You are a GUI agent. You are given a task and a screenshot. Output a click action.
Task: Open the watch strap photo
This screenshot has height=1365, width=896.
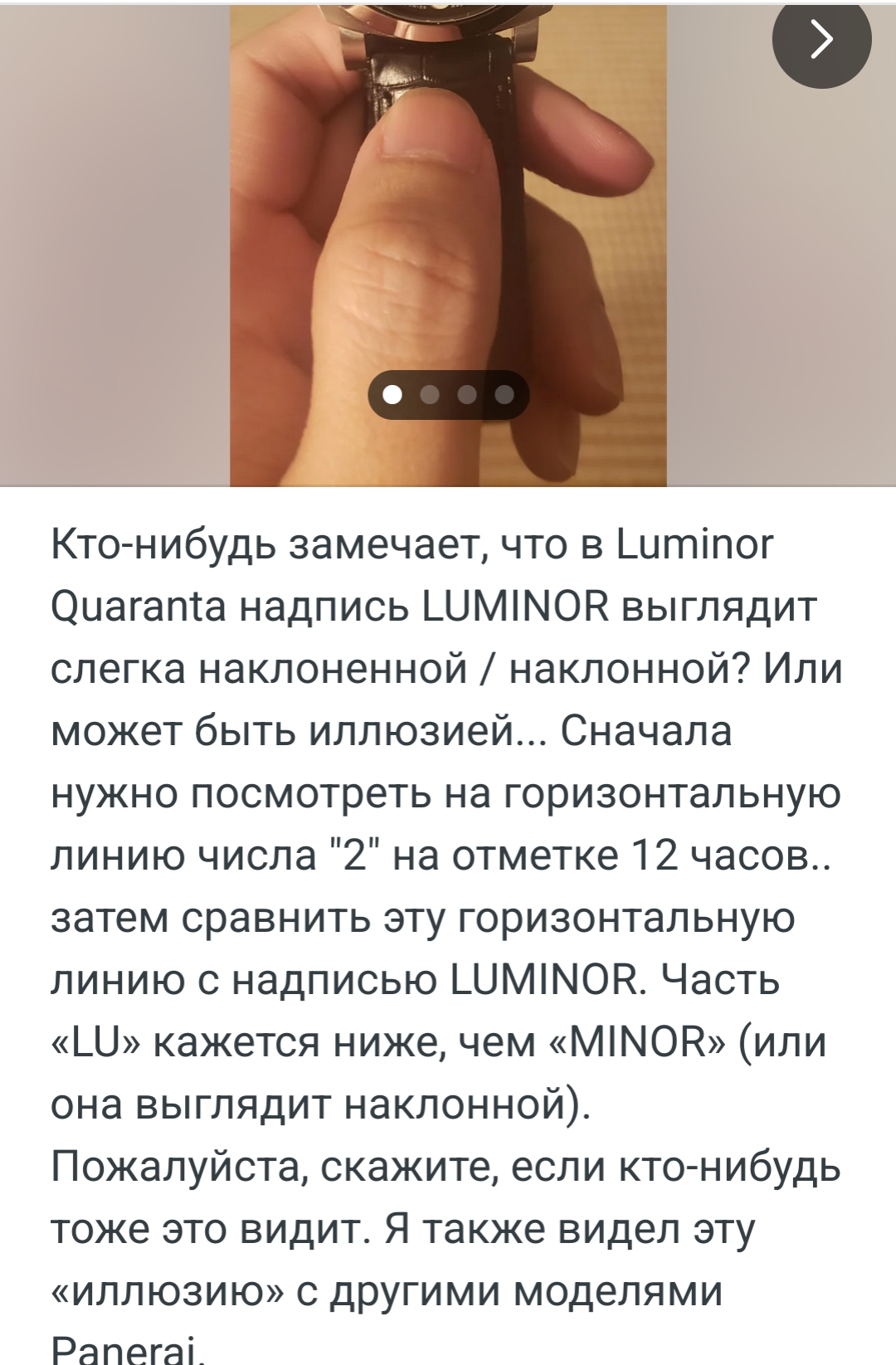(x=448, y=207)
